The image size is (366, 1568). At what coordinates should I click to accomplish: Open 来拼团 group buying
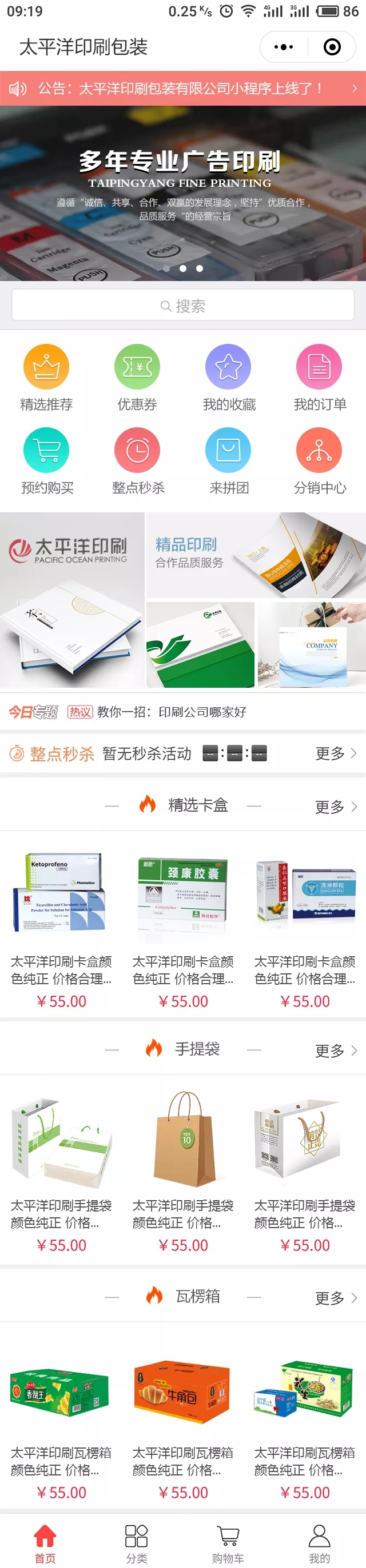228,461
